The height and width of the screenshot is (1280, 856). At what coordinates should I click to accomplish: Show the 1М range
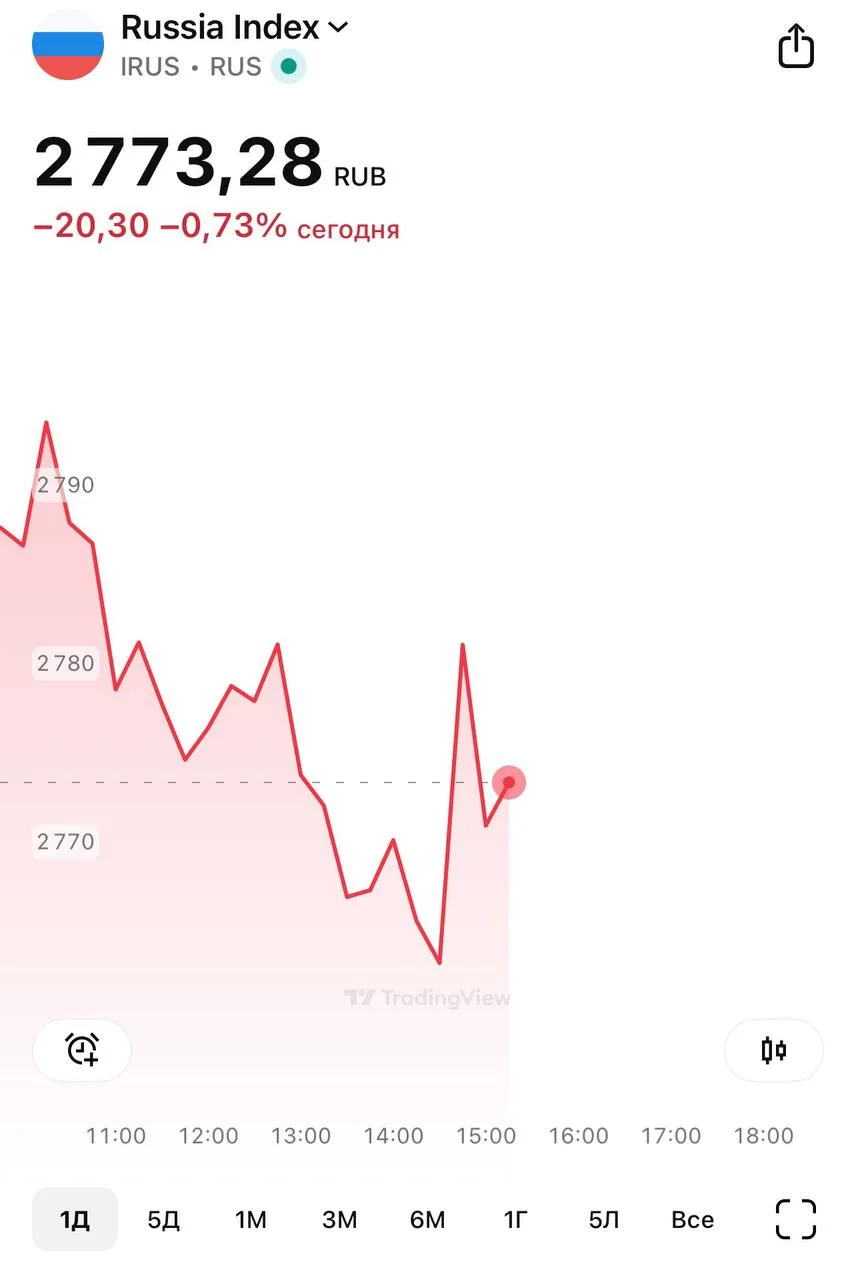tap(251, 1219)
